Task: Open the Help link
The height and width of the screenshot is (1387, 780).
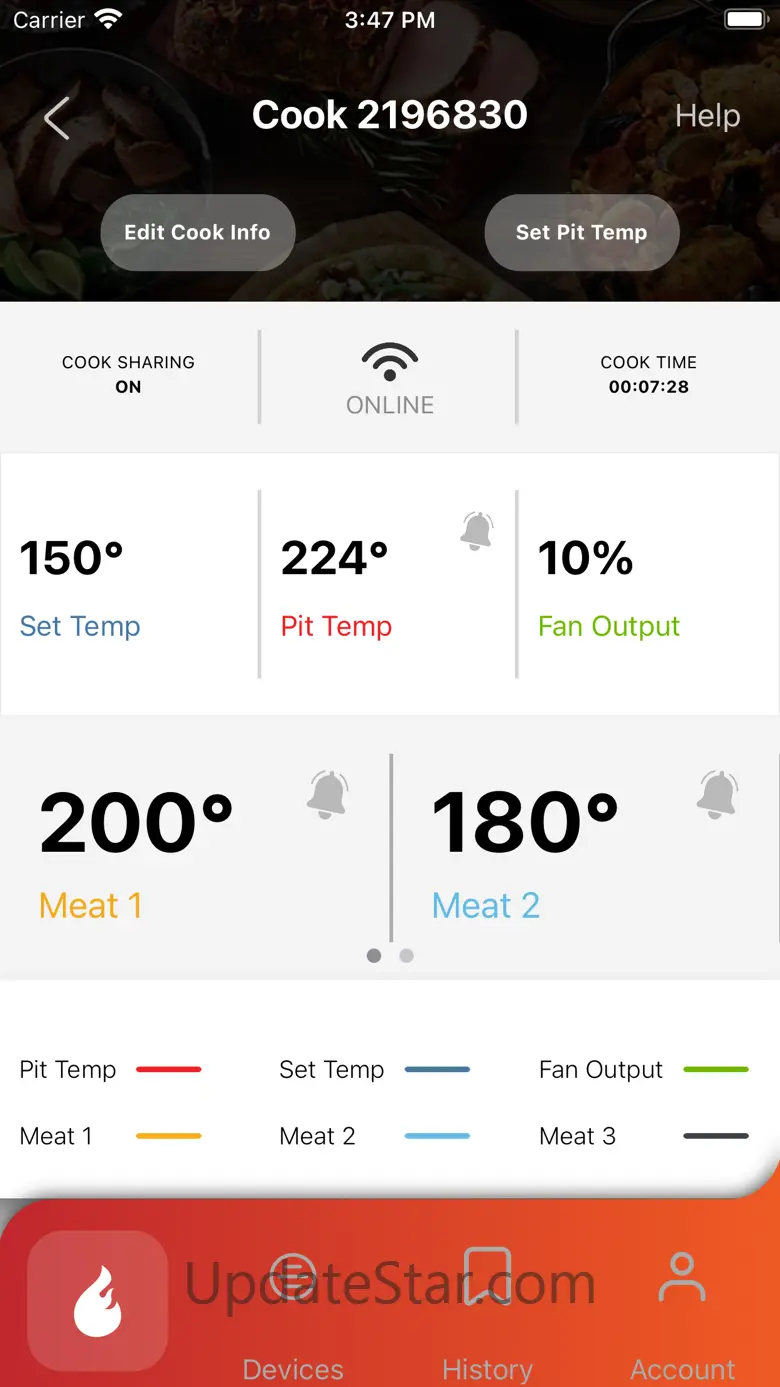Action: 707,116
